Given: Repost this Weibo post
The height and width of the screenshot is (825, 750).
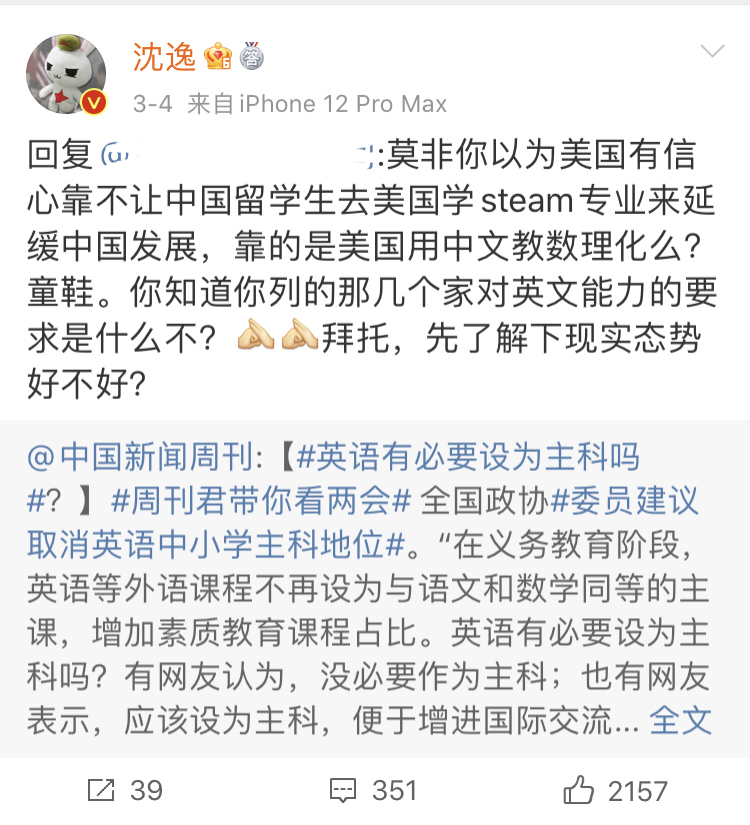Looking at the screenshot, I should pyautogui.click(x=124, y=791).
